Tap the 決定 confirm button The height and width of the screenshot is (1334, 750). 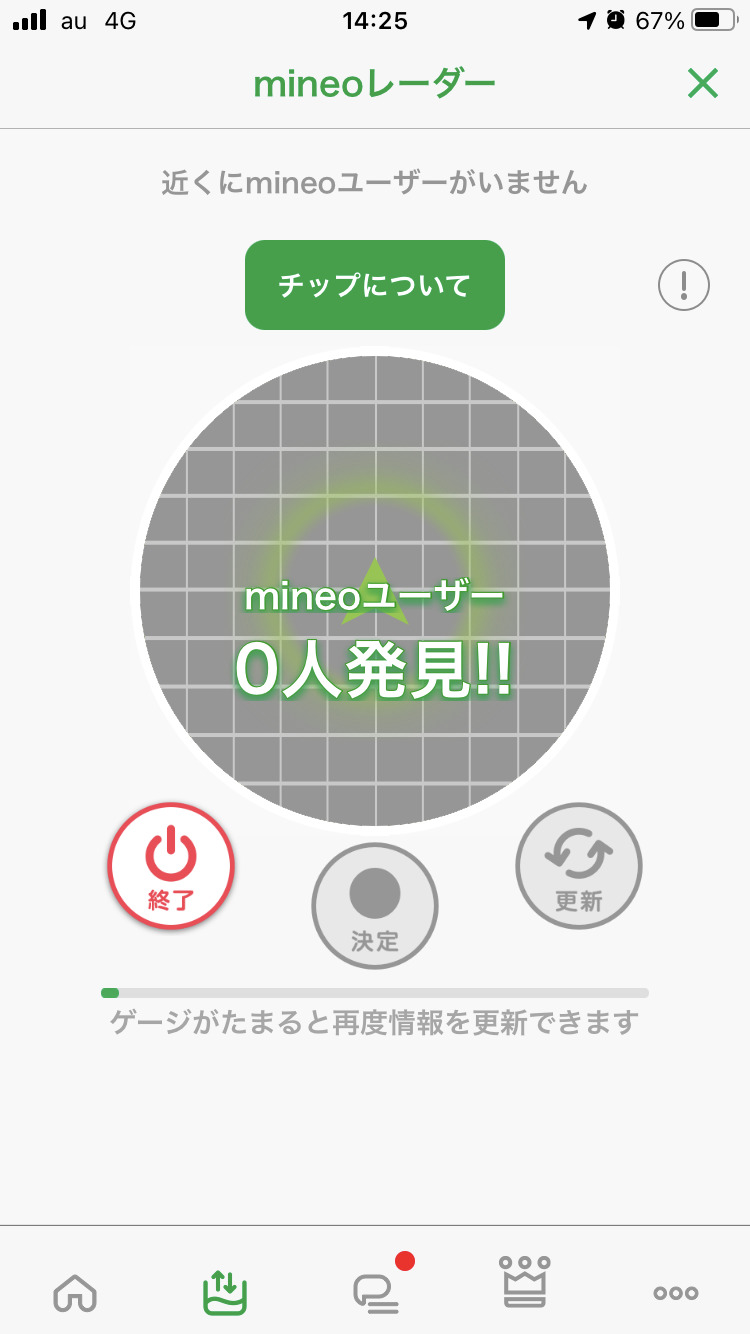coord(375,906)
